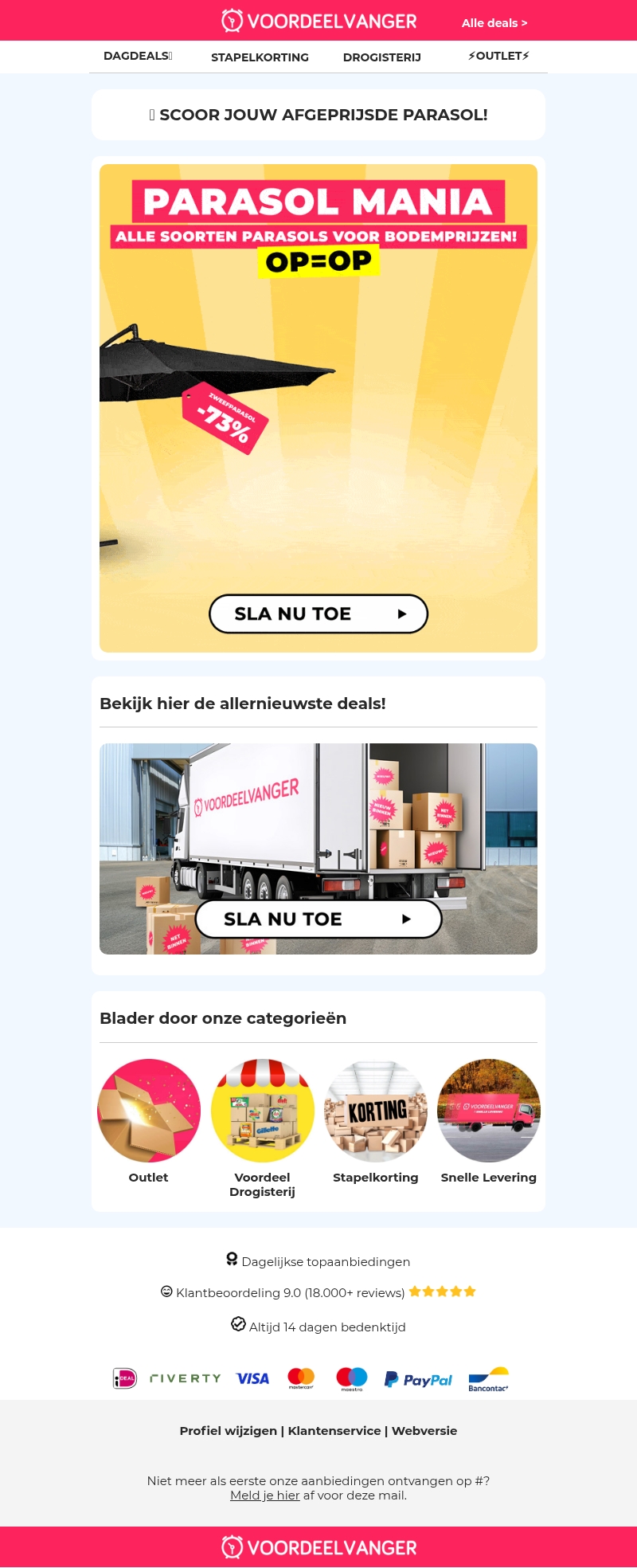
Task: Tap SLA NU TOE on Parasol Mania banner
Action: pos(318,613)
